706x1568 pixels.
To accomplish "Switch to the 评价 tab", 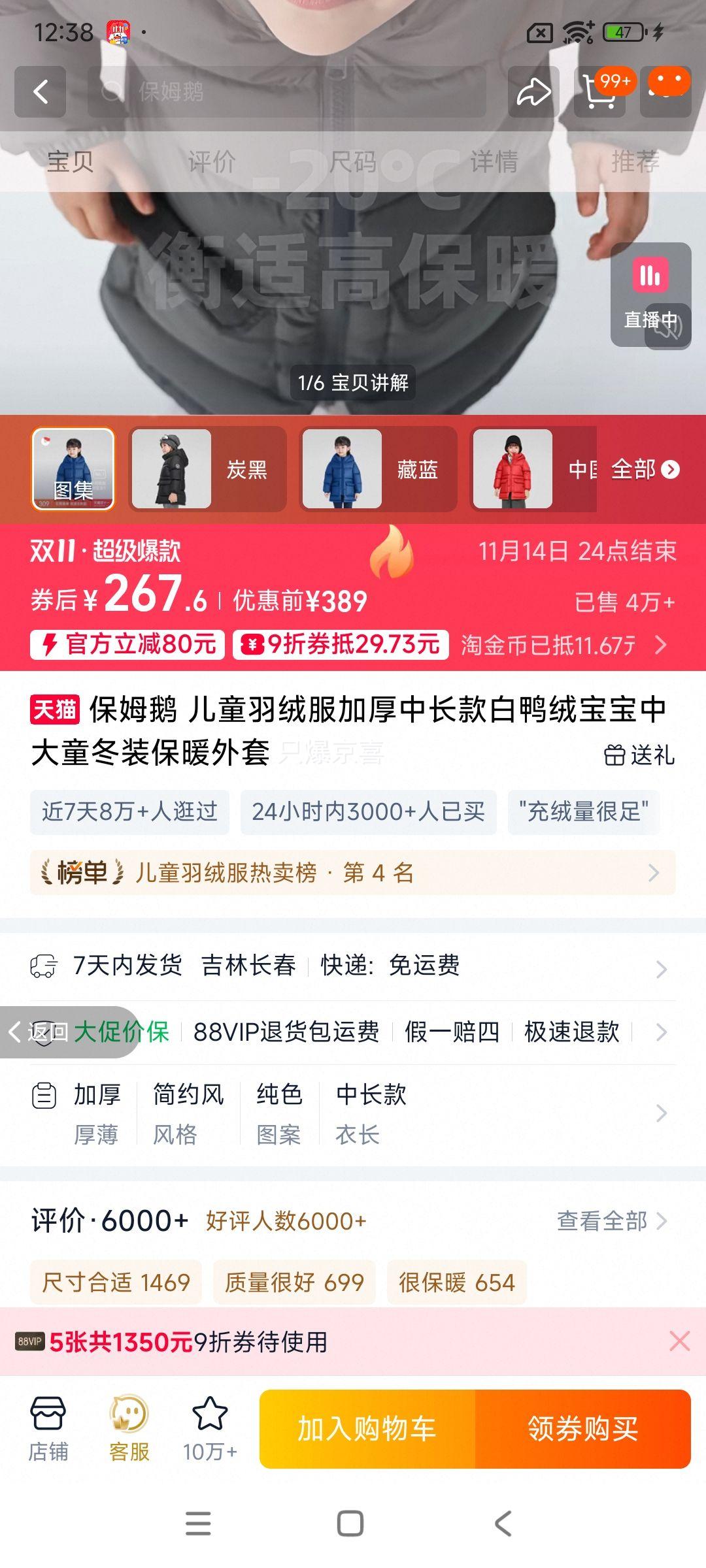I will click(211, 161).
